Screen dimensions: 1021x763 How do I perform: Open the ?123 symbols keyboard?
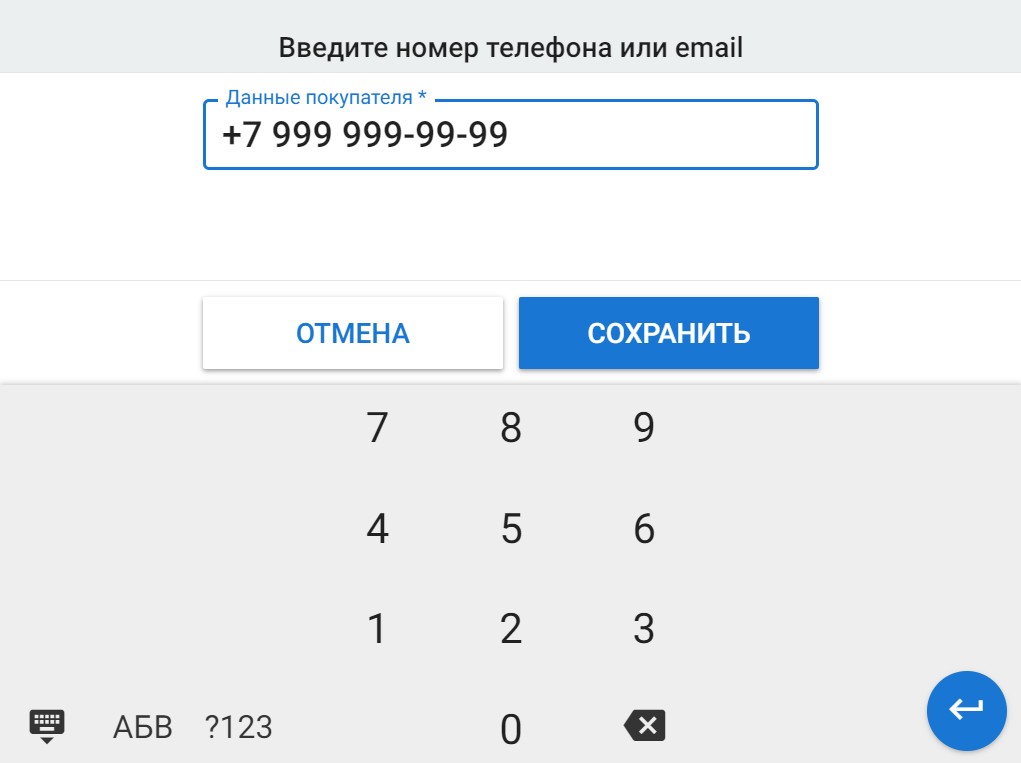coord(238,727)
